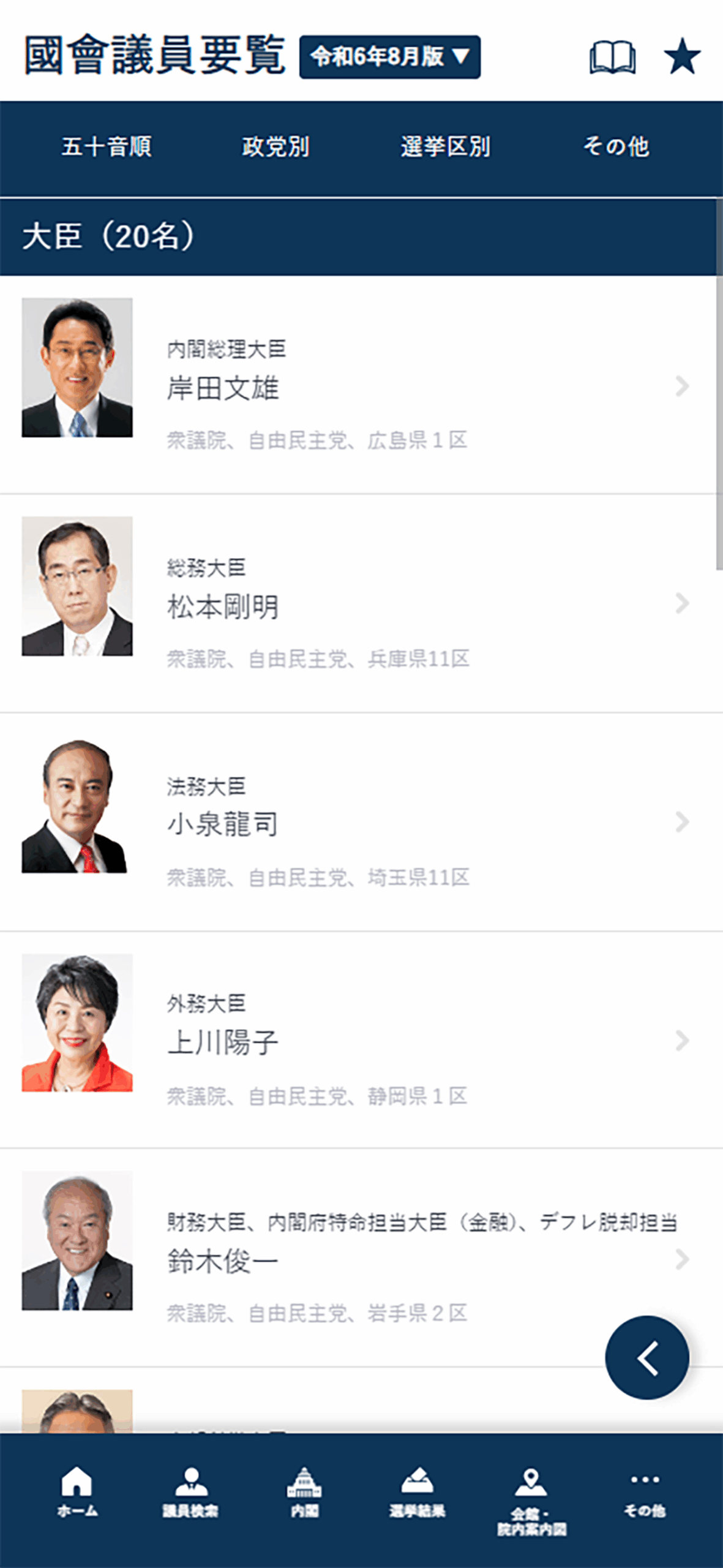723x1568 pixels.
Task: Switch to 五十音順 tab
Action: point(107,147)
